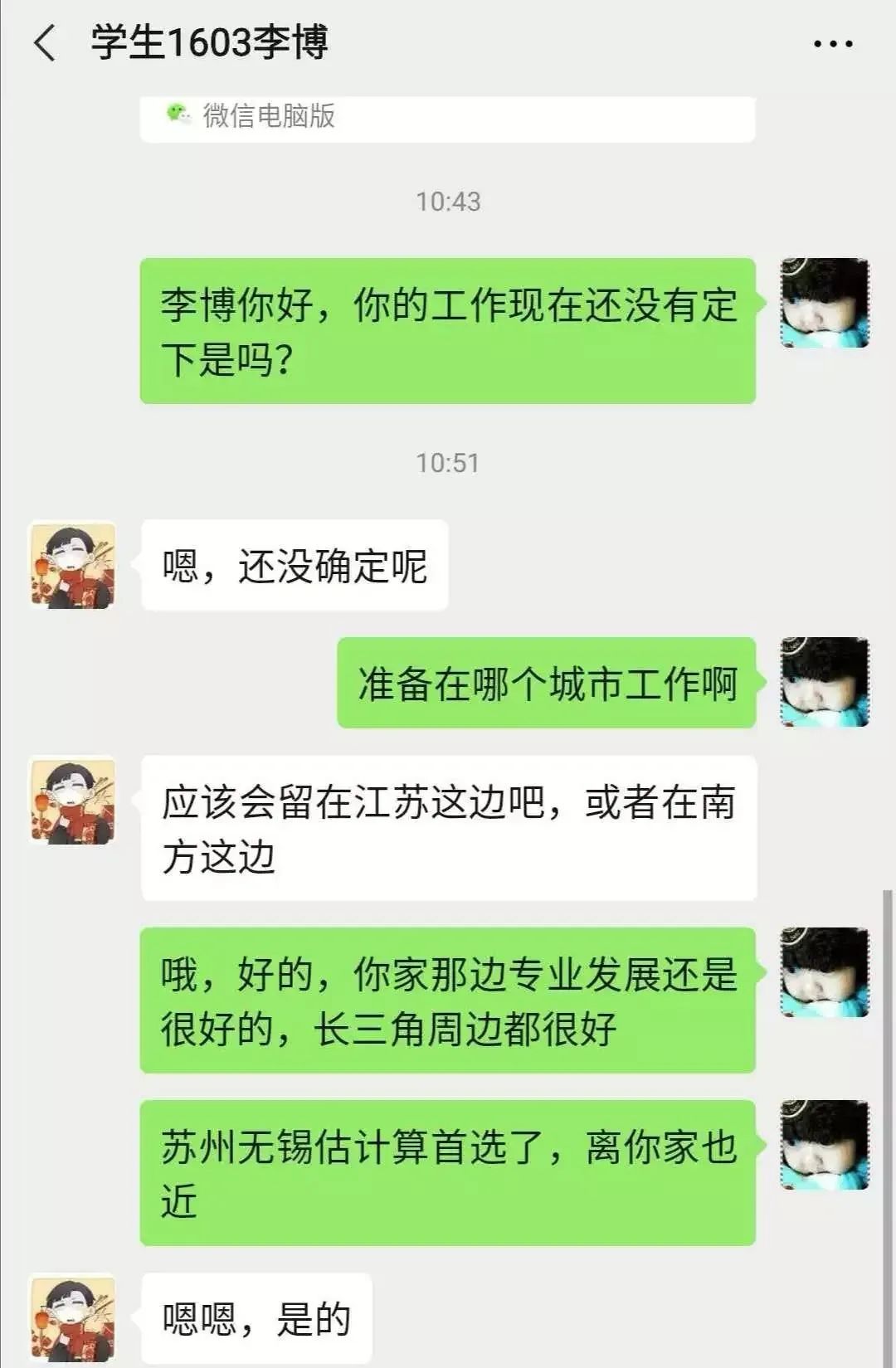Go back from chat with 学生1603李博

coord(46,43)
